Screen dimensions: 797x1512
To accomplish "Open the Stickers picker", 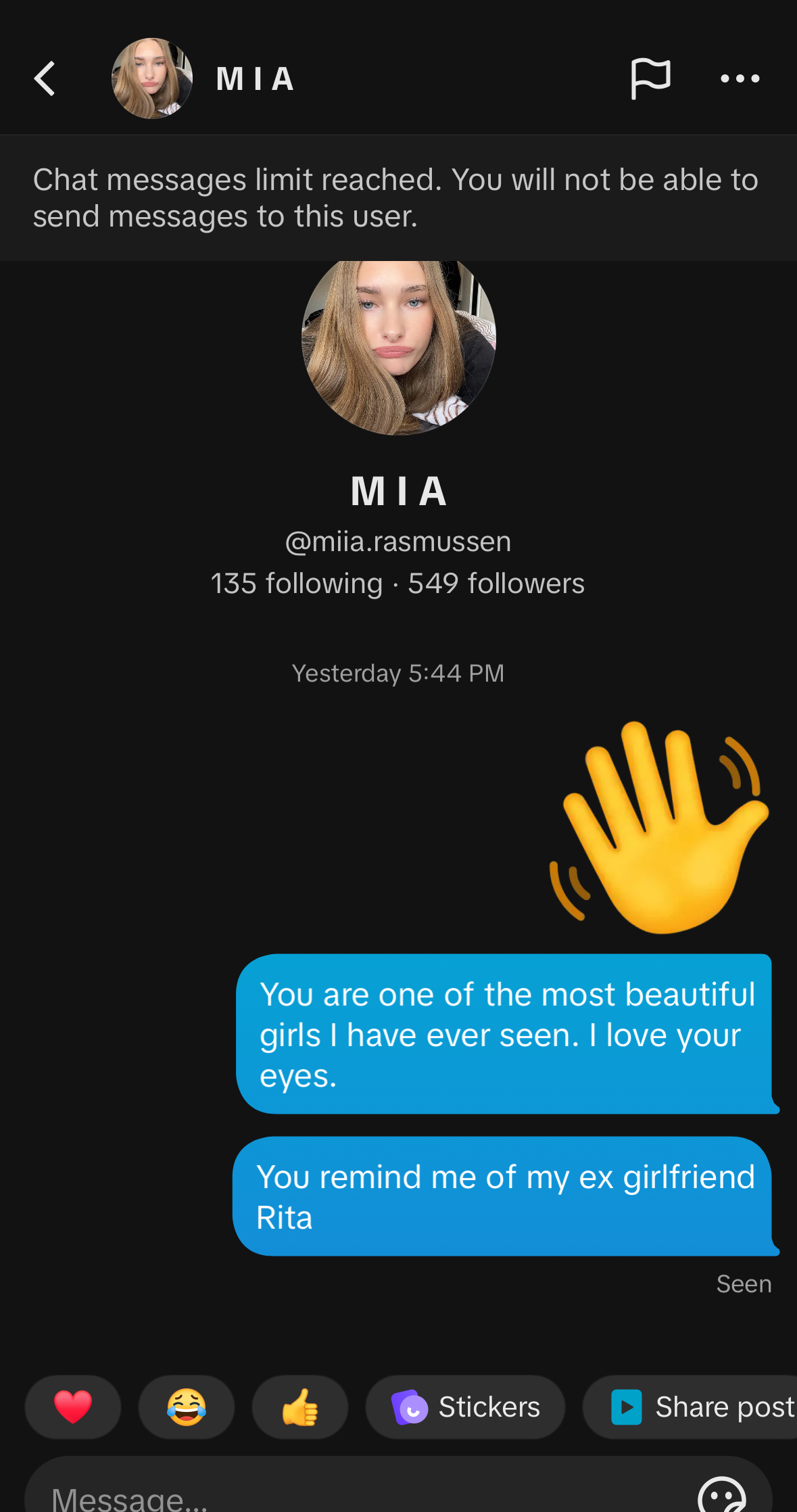I will pyautogui.click(x=465, y=1407).
